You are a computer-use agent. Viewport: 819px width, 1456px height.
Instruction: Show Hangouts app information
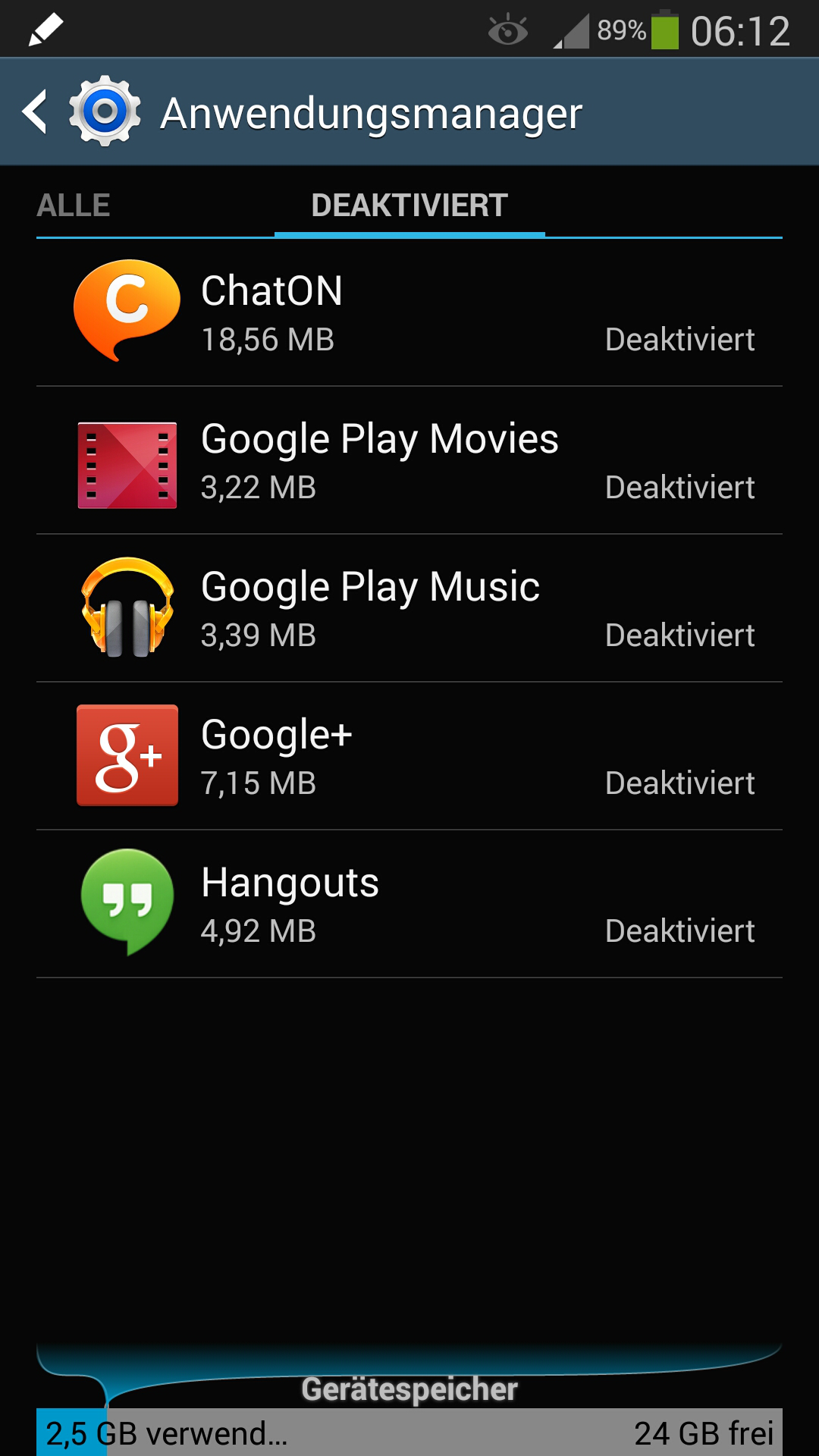(409, 904)
